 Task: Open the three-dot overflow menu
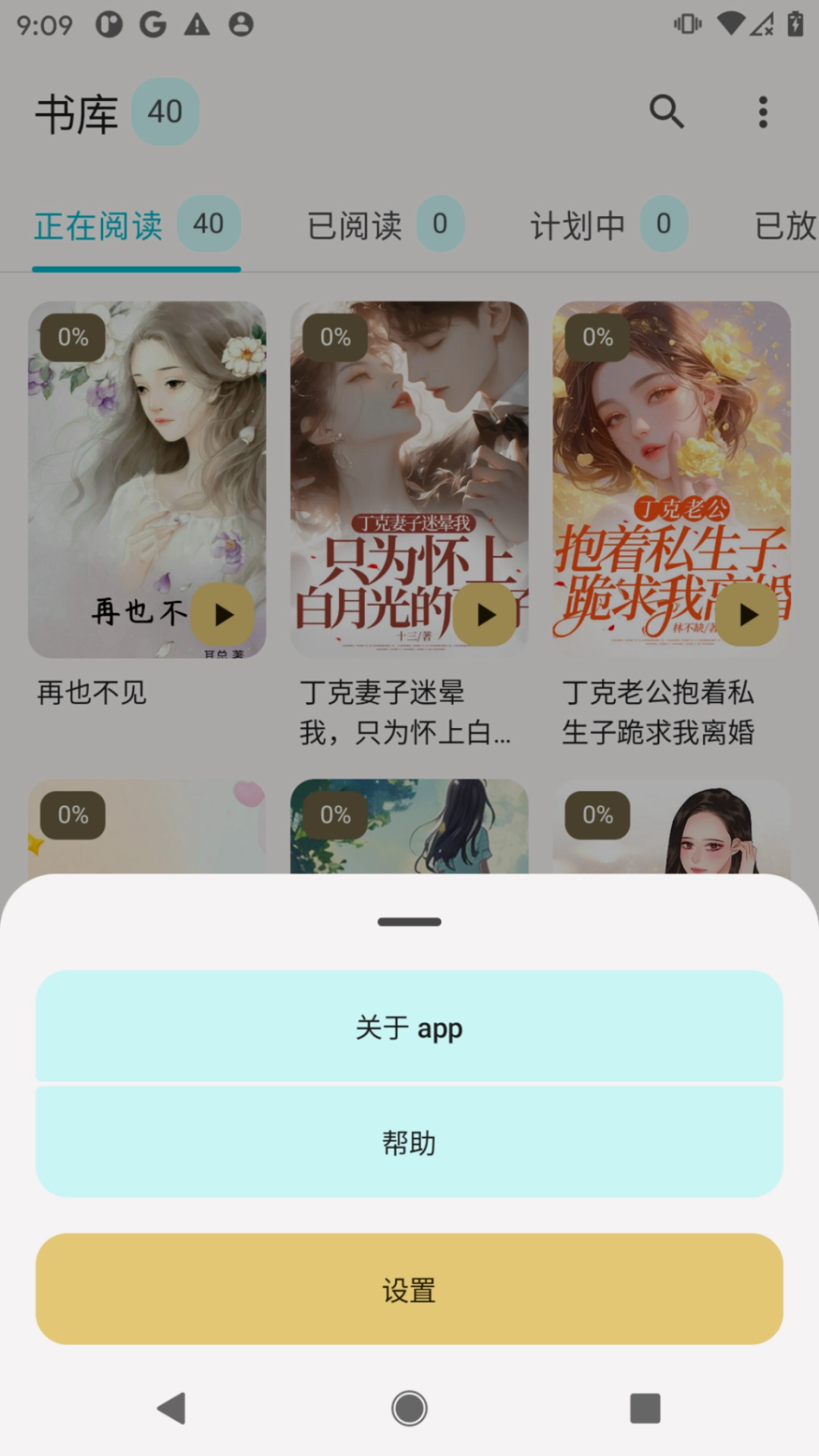pyautogui.click(x=763, y=111)
